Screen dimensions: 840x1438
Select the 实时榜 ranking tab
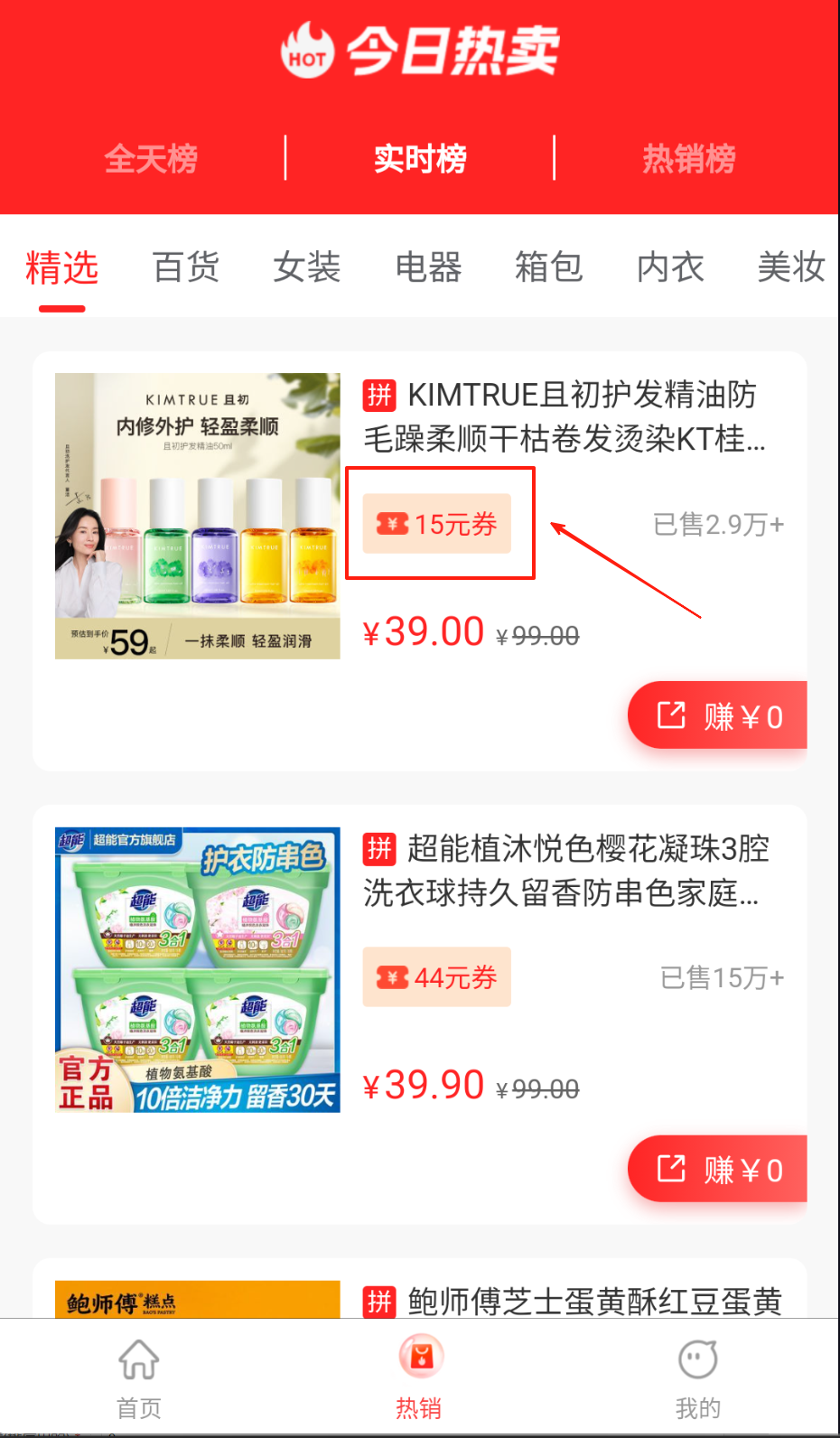tap(420, 159)
